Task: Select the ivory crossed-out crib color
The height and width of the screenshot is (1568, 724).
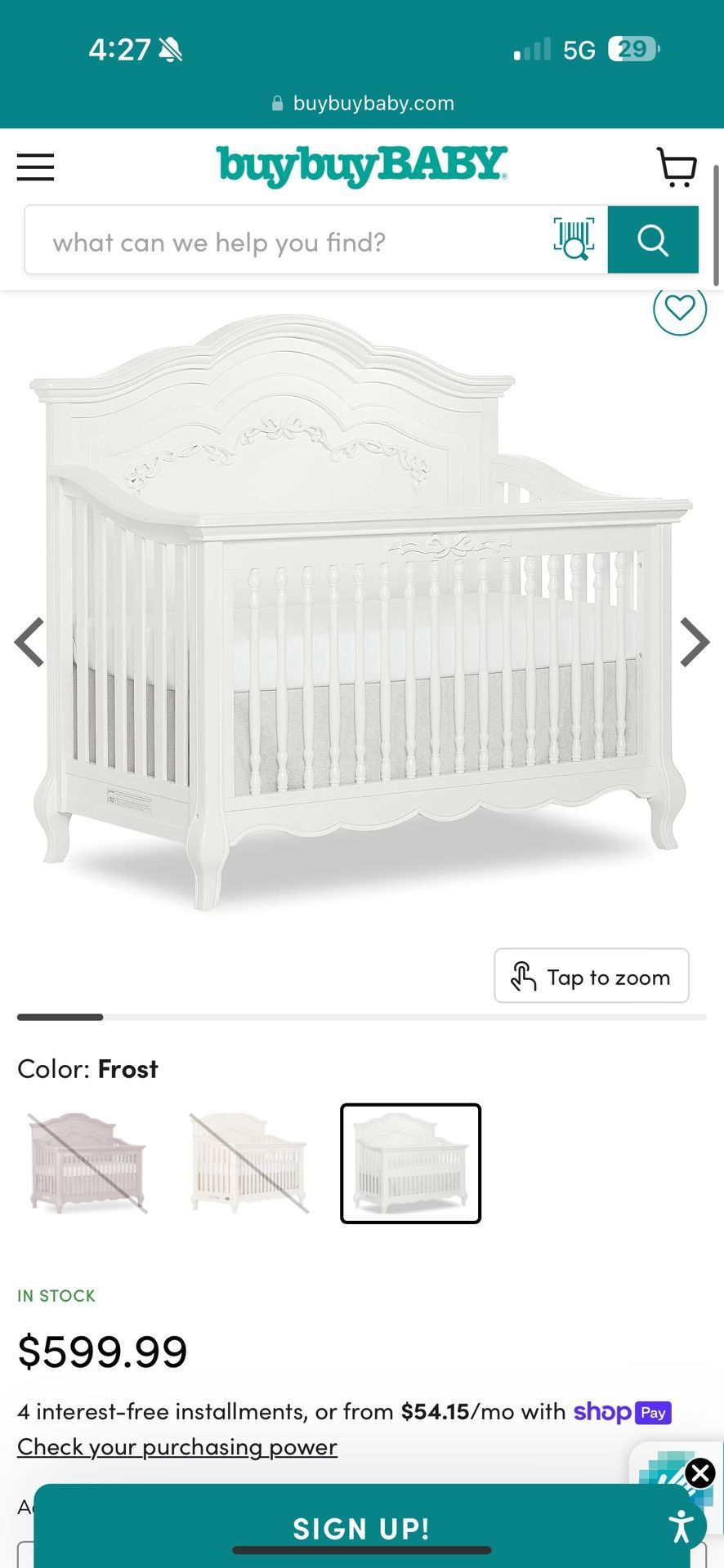Action: (x=248, y=1163)
